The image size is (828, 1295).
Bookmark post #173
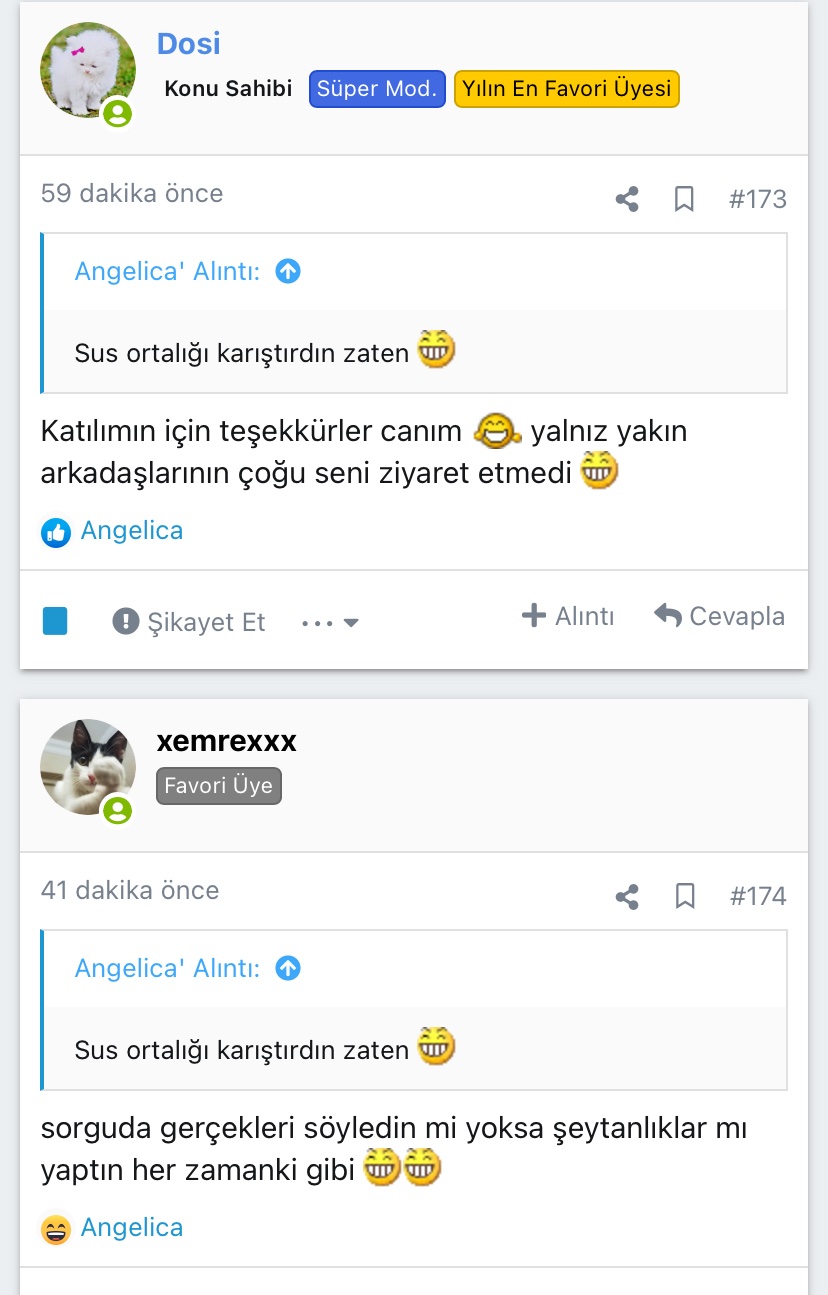click(684, 199)
